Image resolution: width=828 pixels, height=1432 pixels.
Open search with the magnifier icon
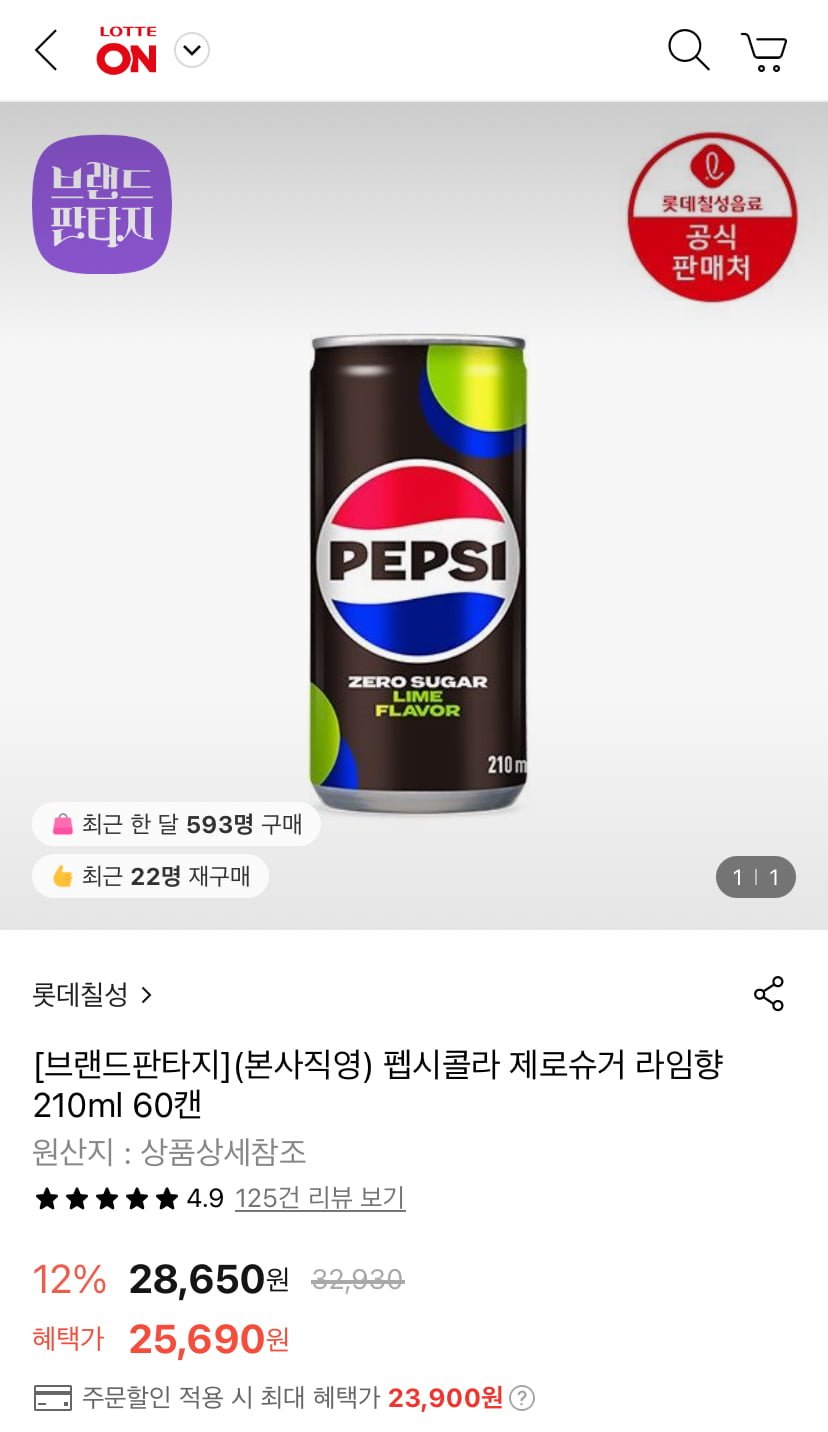(x=688, y=50)
